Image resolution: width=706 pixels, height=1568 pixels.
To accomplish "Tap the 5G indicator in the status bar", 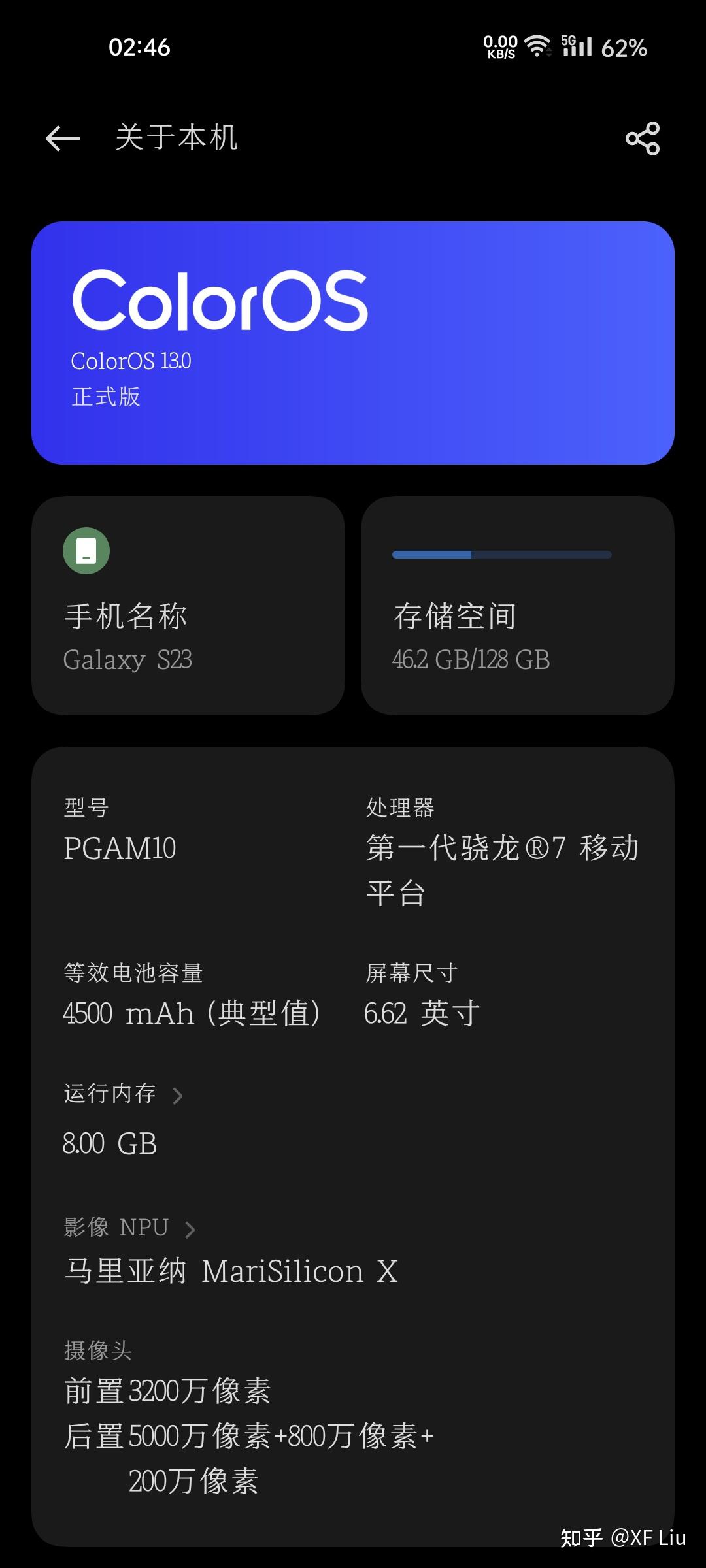I will click(567, 41).
